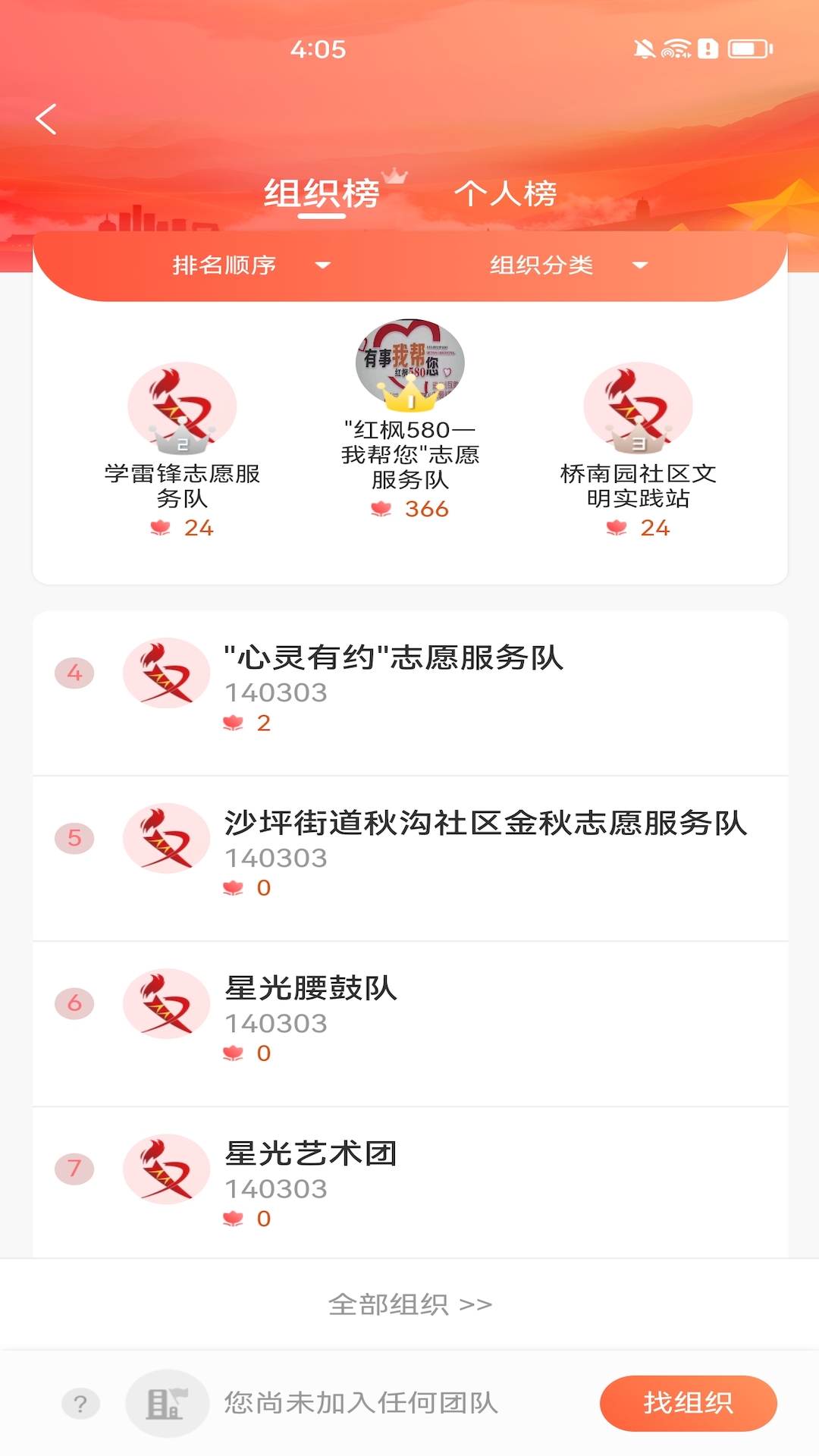Tap the '心灵有约'志愿服务队 logo avatar
The height and width of the screenshot is (1456, 819).
166,673
